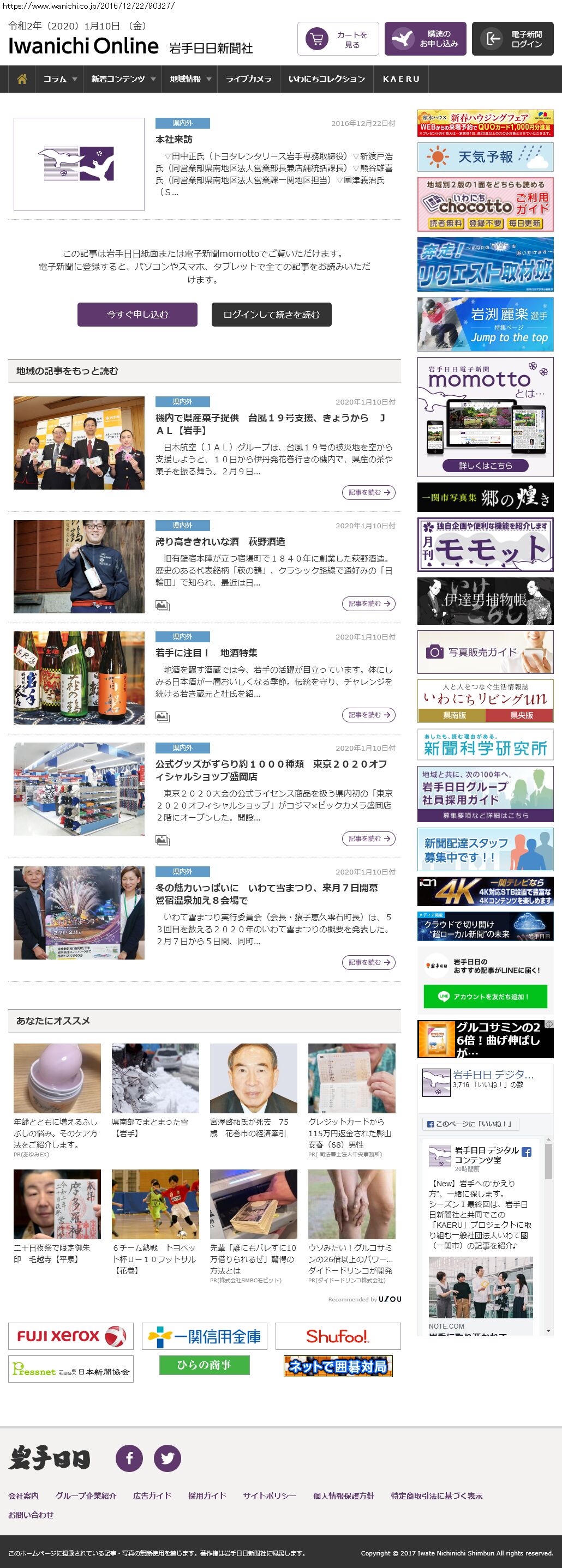Open the Facebook icon in the footer
The width and height of the screenshot is (562, 1568).
click(x=129, y=1458)
